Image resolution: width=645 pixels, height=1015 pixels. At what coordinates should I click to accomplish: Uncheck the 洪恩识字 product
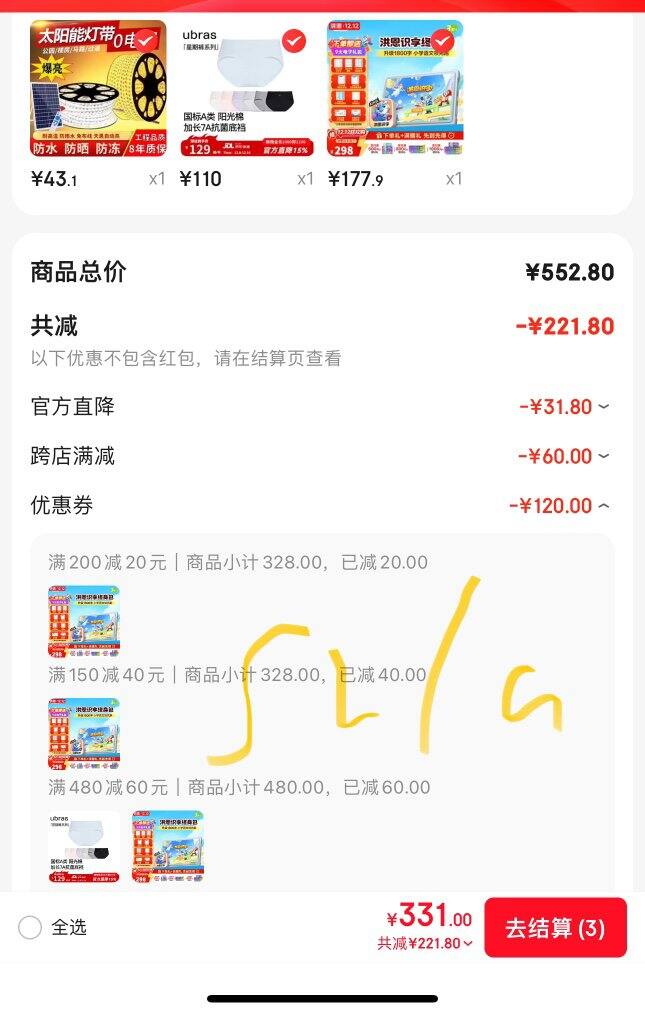(442, 41)
